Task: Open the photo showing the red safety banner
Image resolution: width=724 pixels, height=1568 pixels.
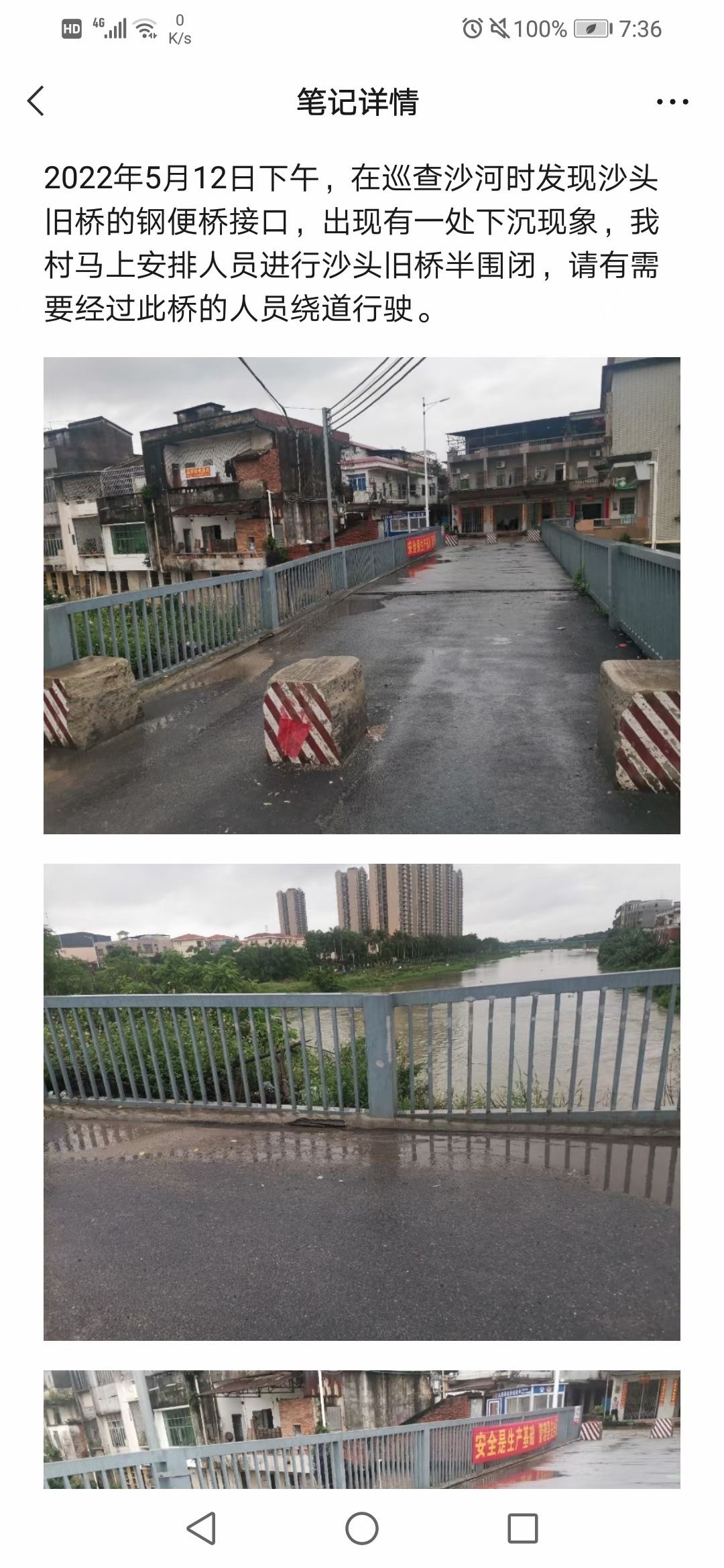Action: tap(362, 1429)
